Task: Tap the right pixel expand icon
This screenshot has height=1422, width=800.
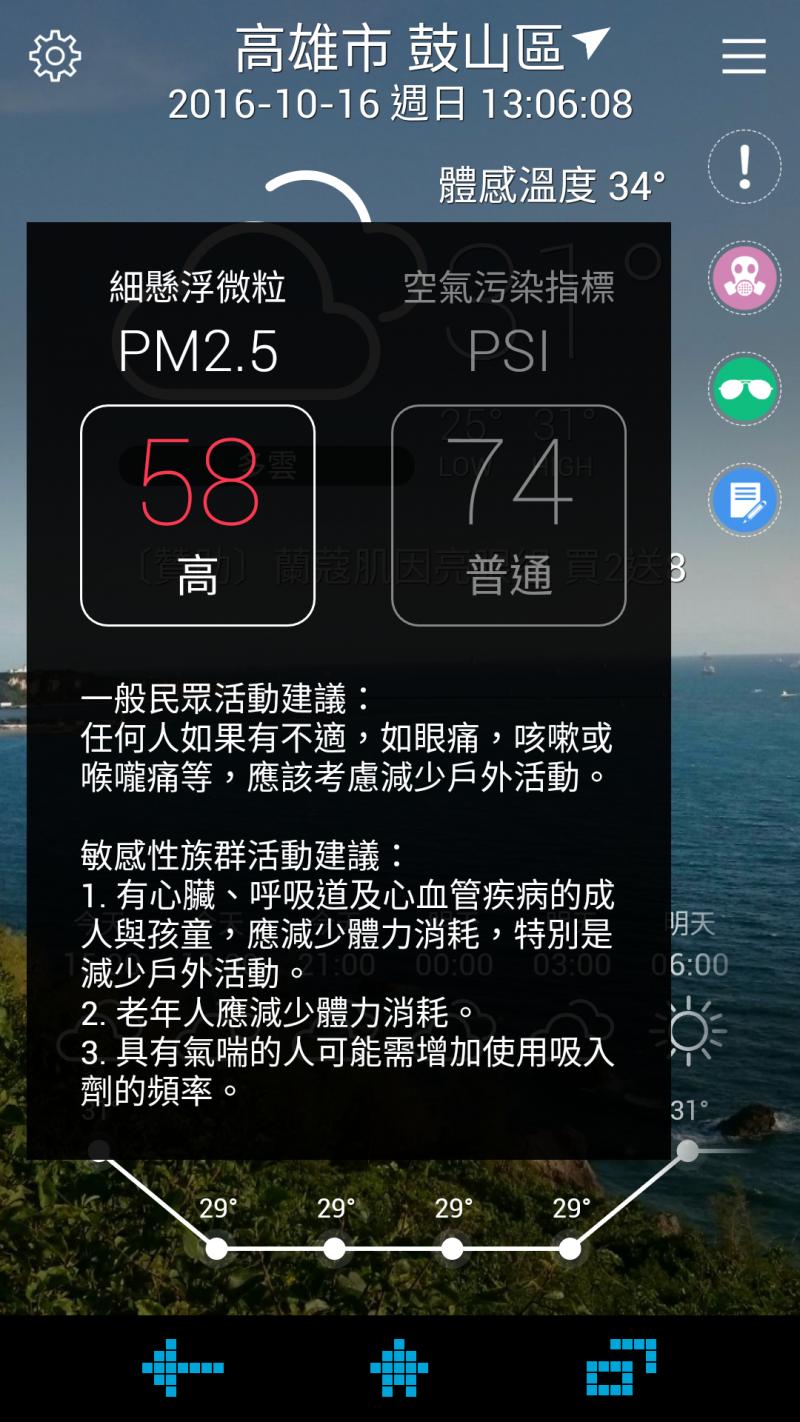Action: click(621, 1367)
